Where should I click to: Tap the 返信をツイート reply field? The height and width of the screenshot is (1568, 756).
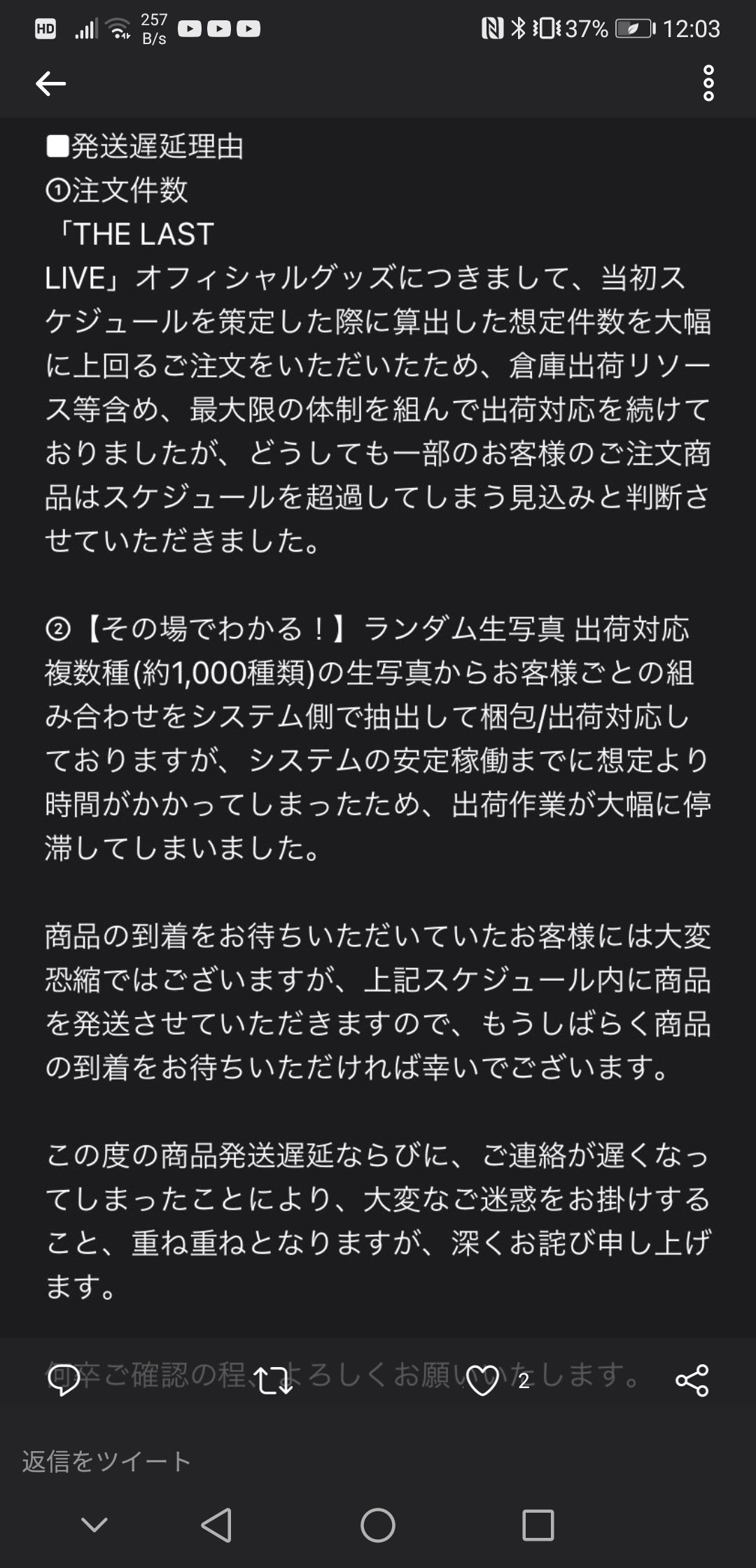378,1461
